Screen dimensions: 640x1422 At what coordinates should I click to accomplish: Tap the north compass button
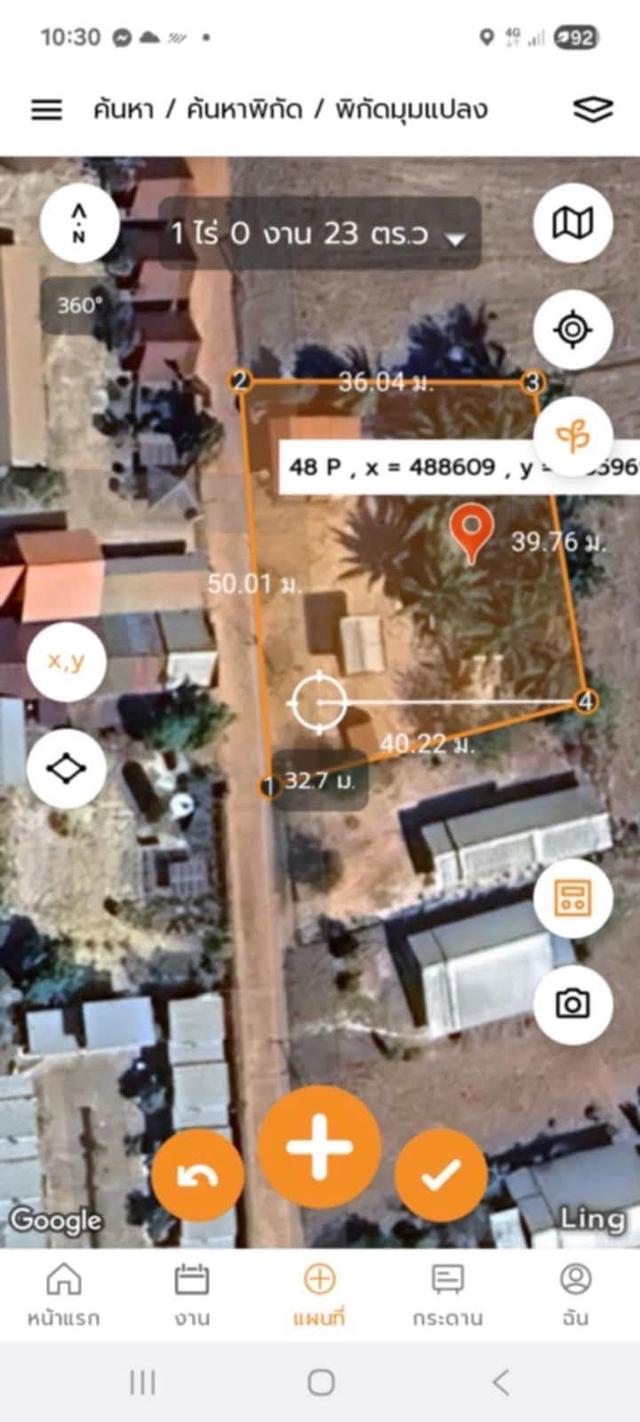pos(80,224)
